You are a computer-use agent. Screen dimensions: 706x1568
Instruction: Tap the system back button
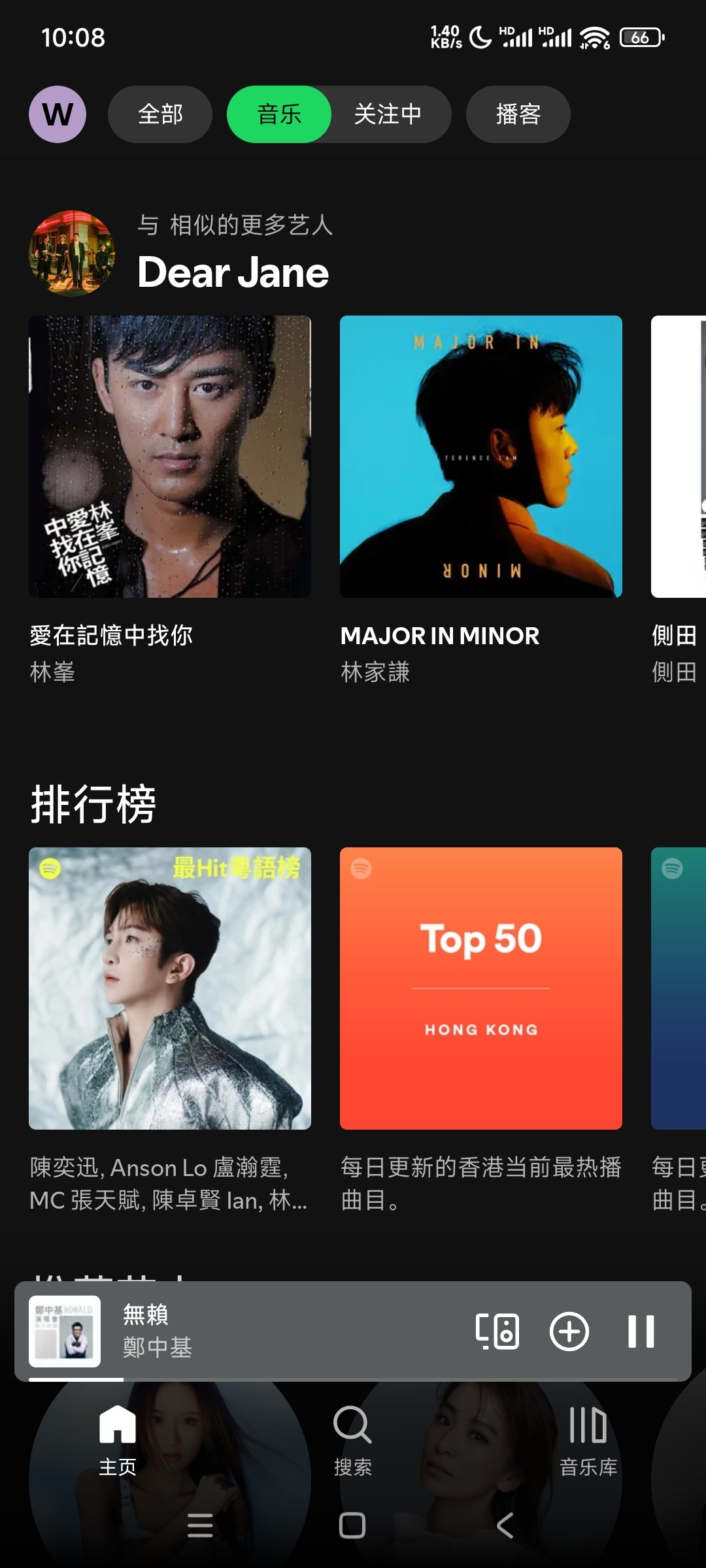[x=505, y=1526]
